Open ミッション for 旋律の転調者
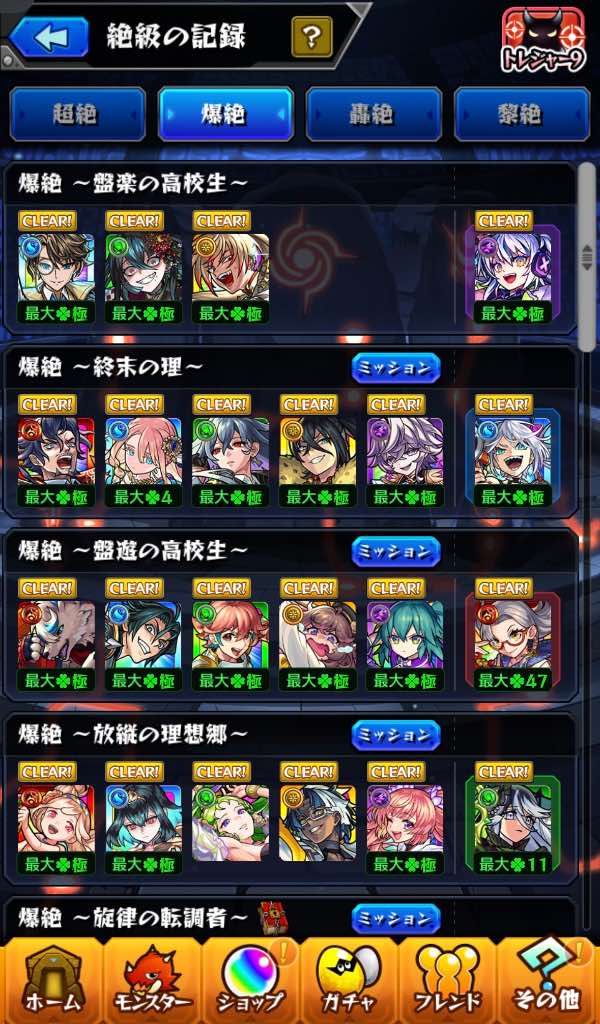600x1024 pixels. [x=396, y=918]
